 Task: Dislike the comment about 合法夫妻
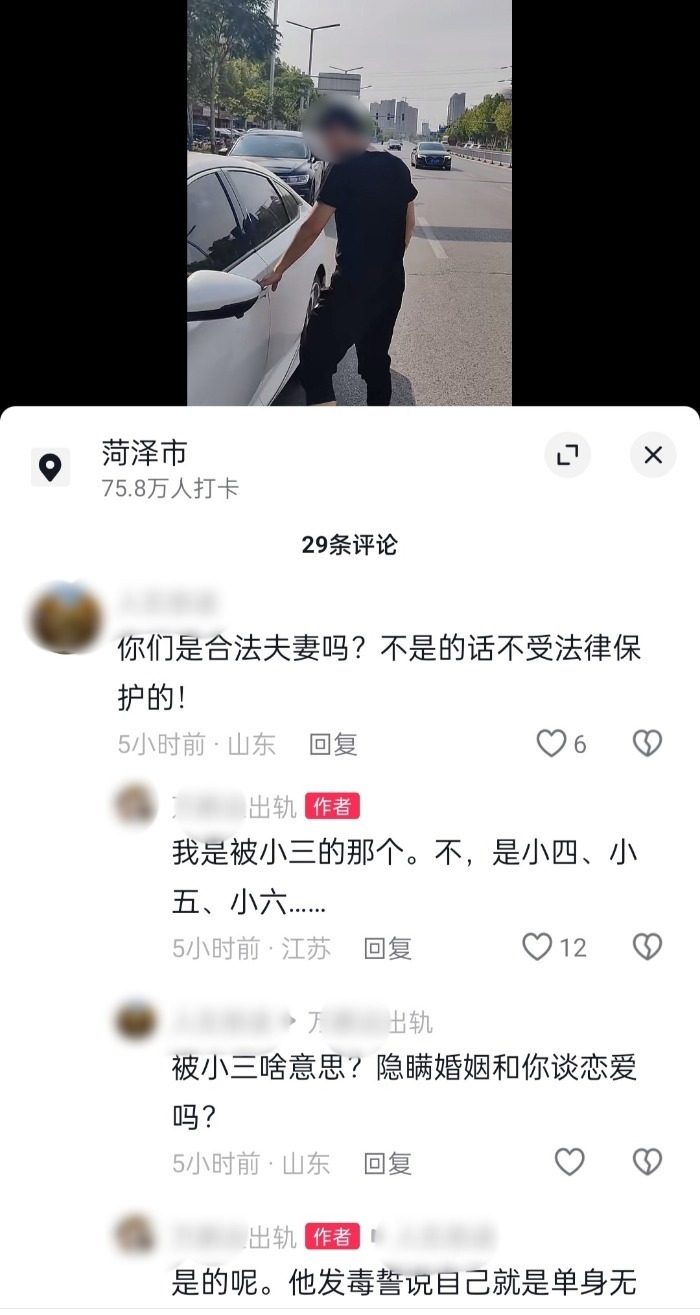click(648, 743)
